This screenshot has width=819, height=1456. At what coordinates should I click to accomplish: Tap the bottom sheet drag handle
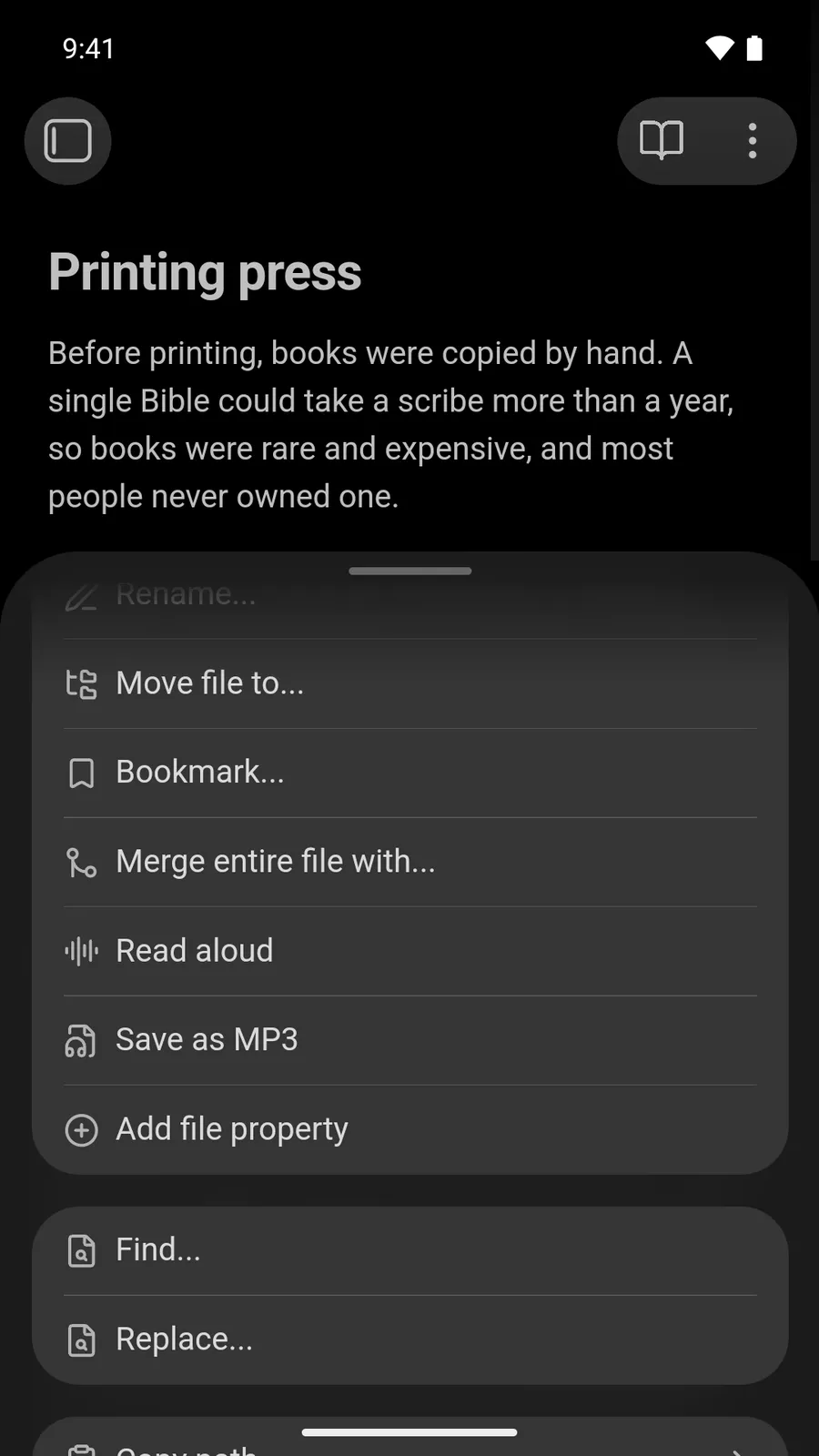[410, 571]
